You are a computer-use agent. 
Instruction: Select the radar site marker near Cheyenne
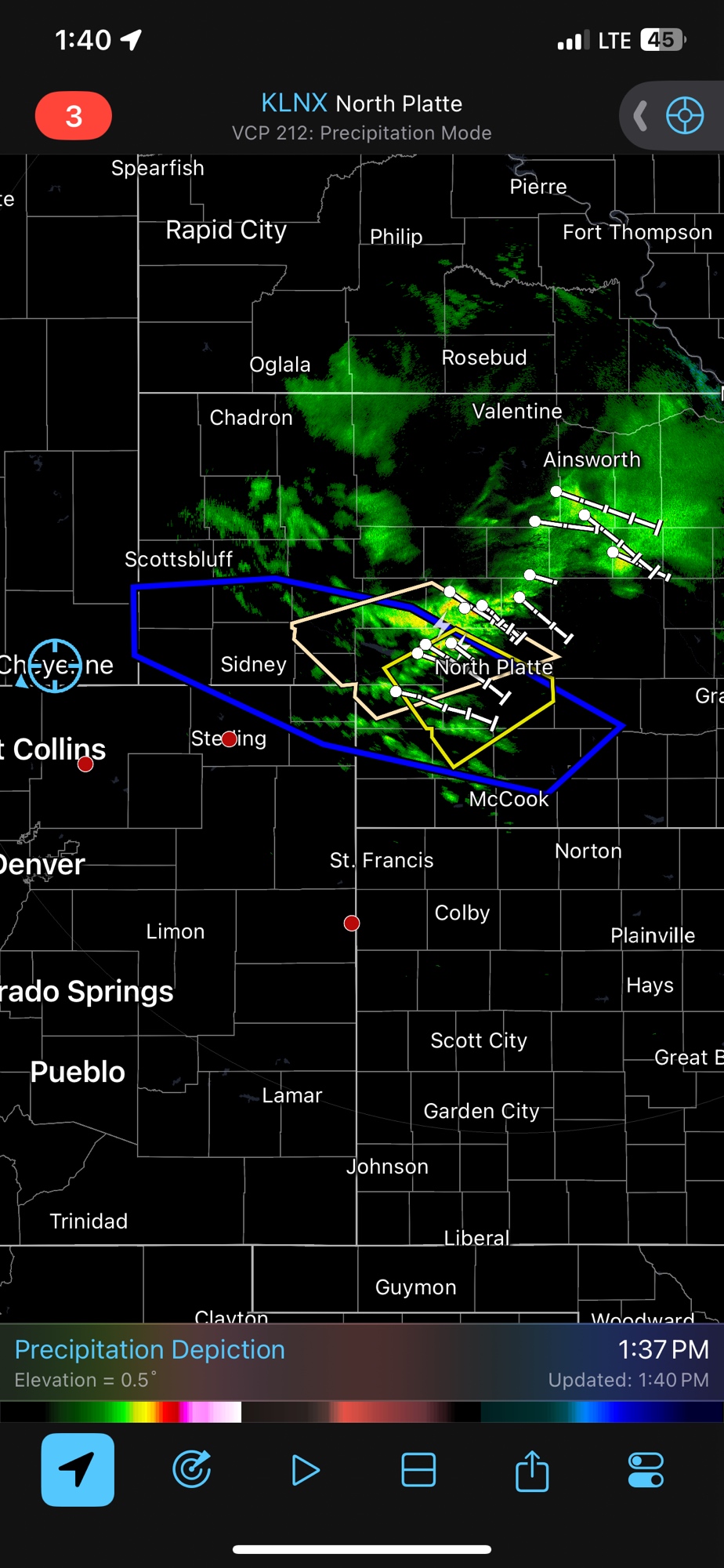pos(55,666)
